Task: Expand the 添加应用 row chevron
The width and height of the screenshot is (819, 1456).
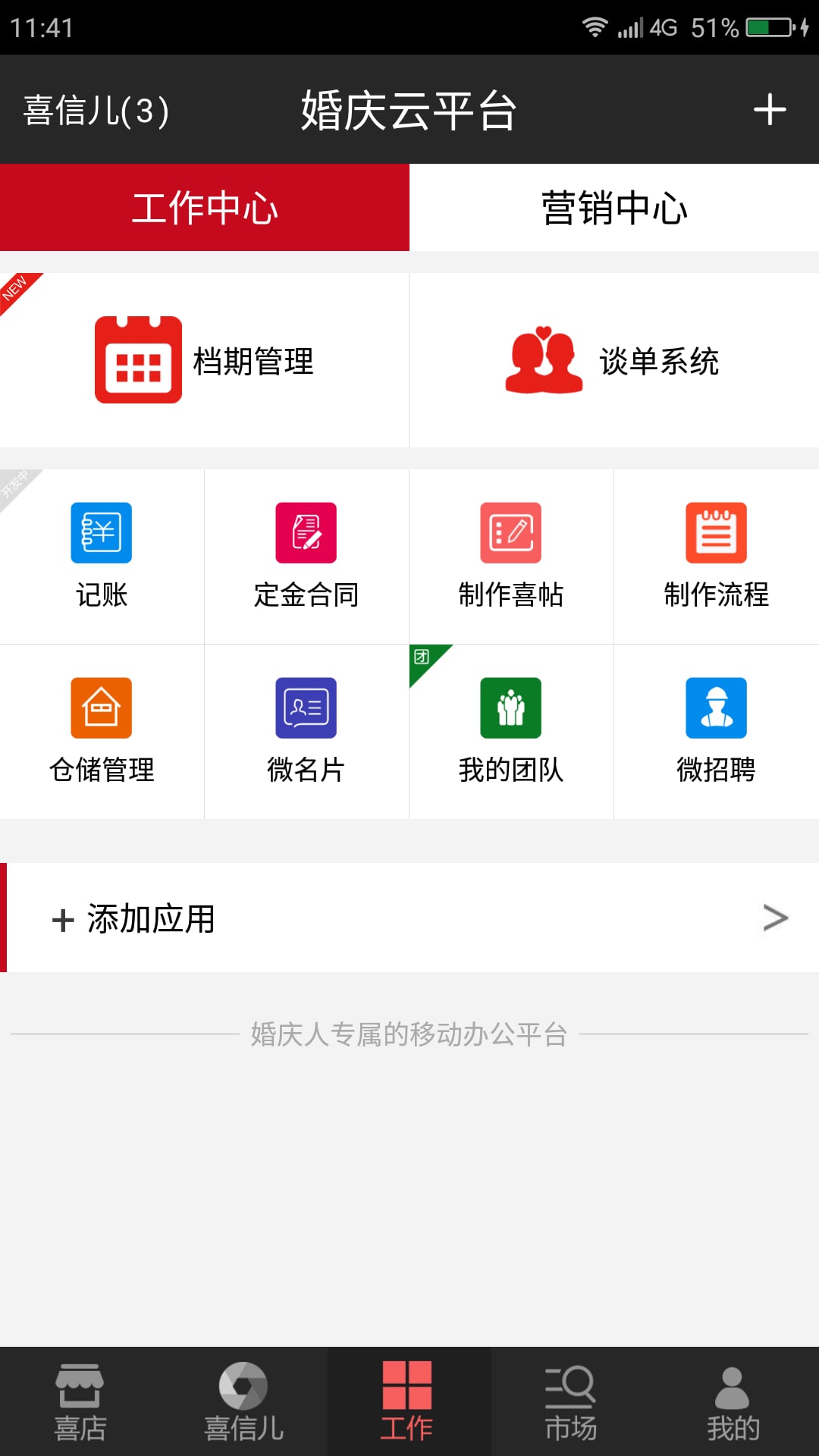Action: point(775,918)
